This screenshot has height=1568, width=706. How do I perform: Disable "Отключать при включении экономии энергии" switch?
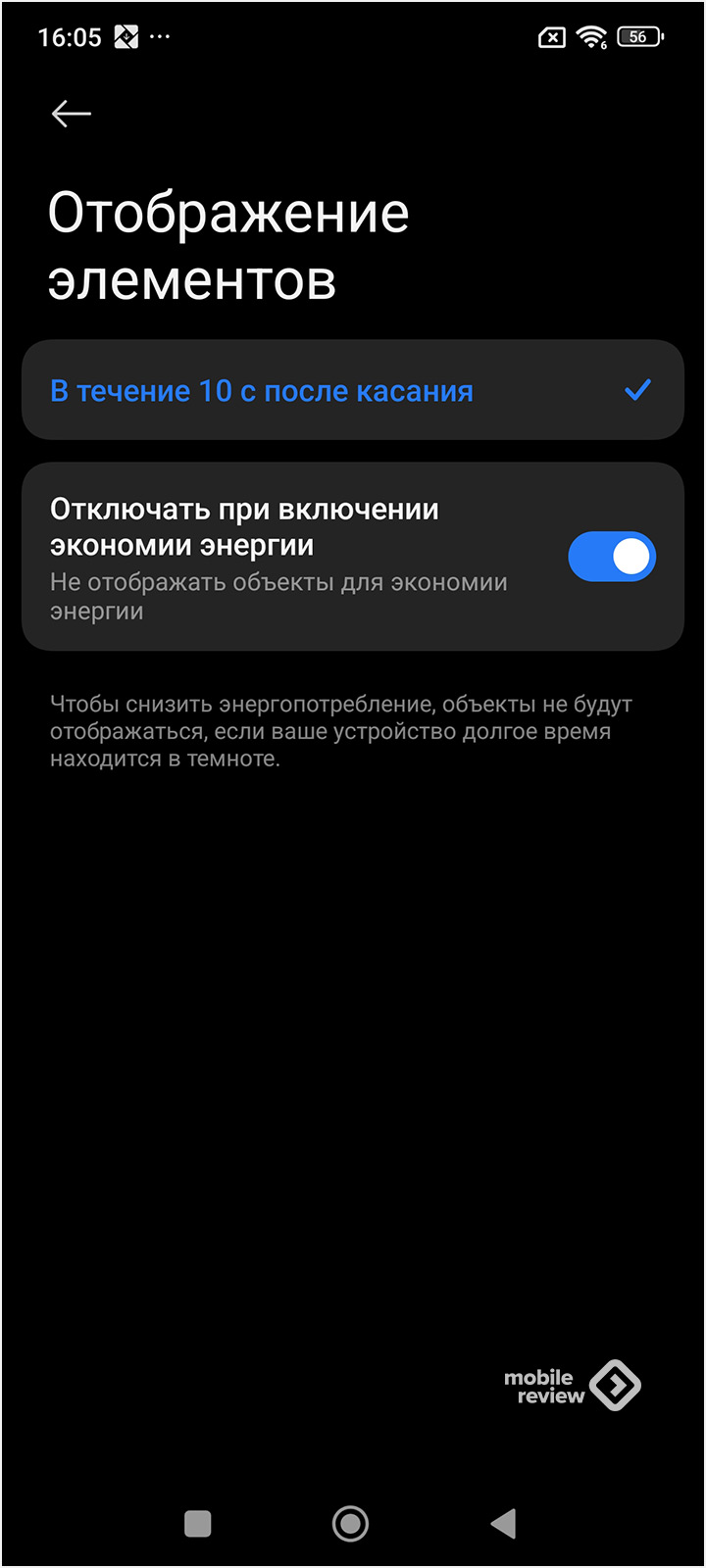click(612, 557)
